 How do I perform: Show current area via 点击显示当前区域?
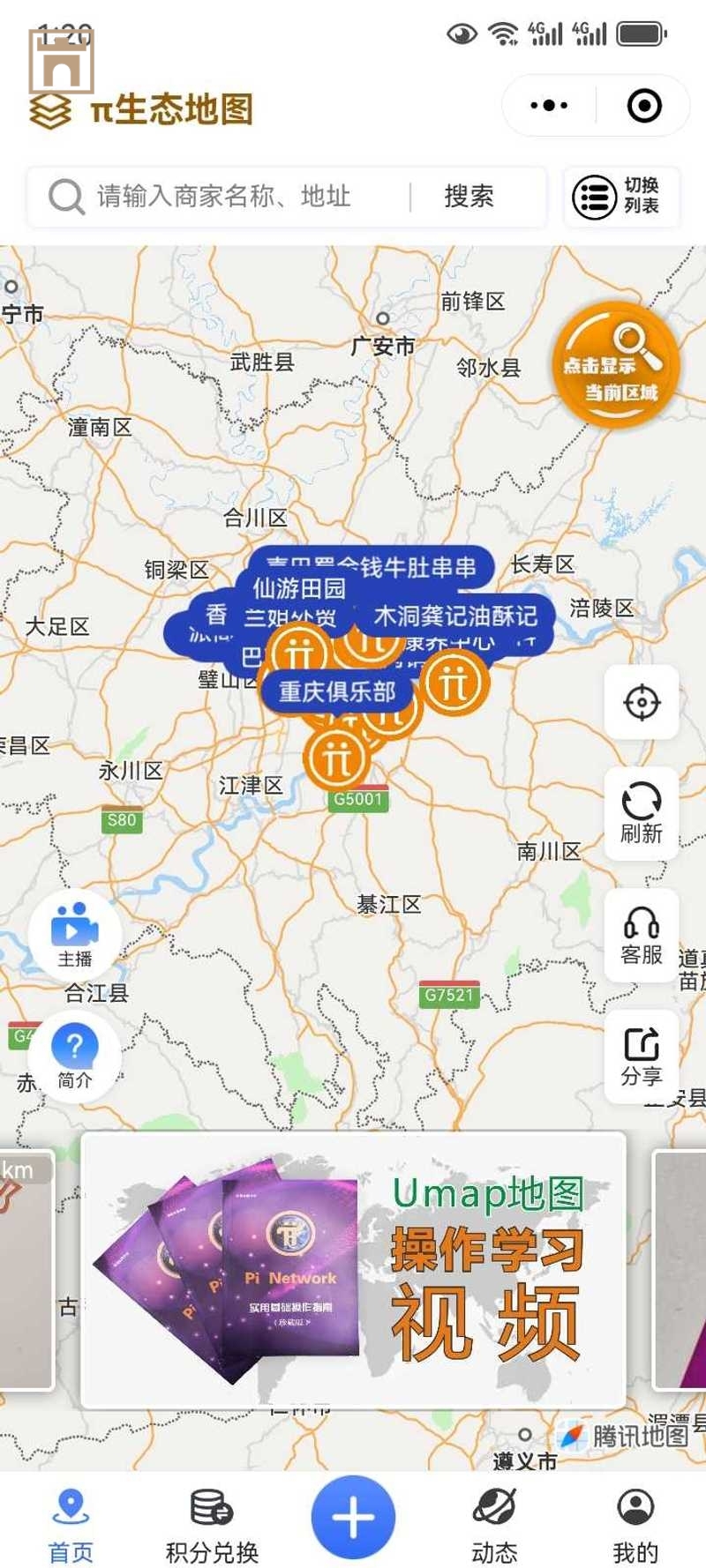(616, 365)
